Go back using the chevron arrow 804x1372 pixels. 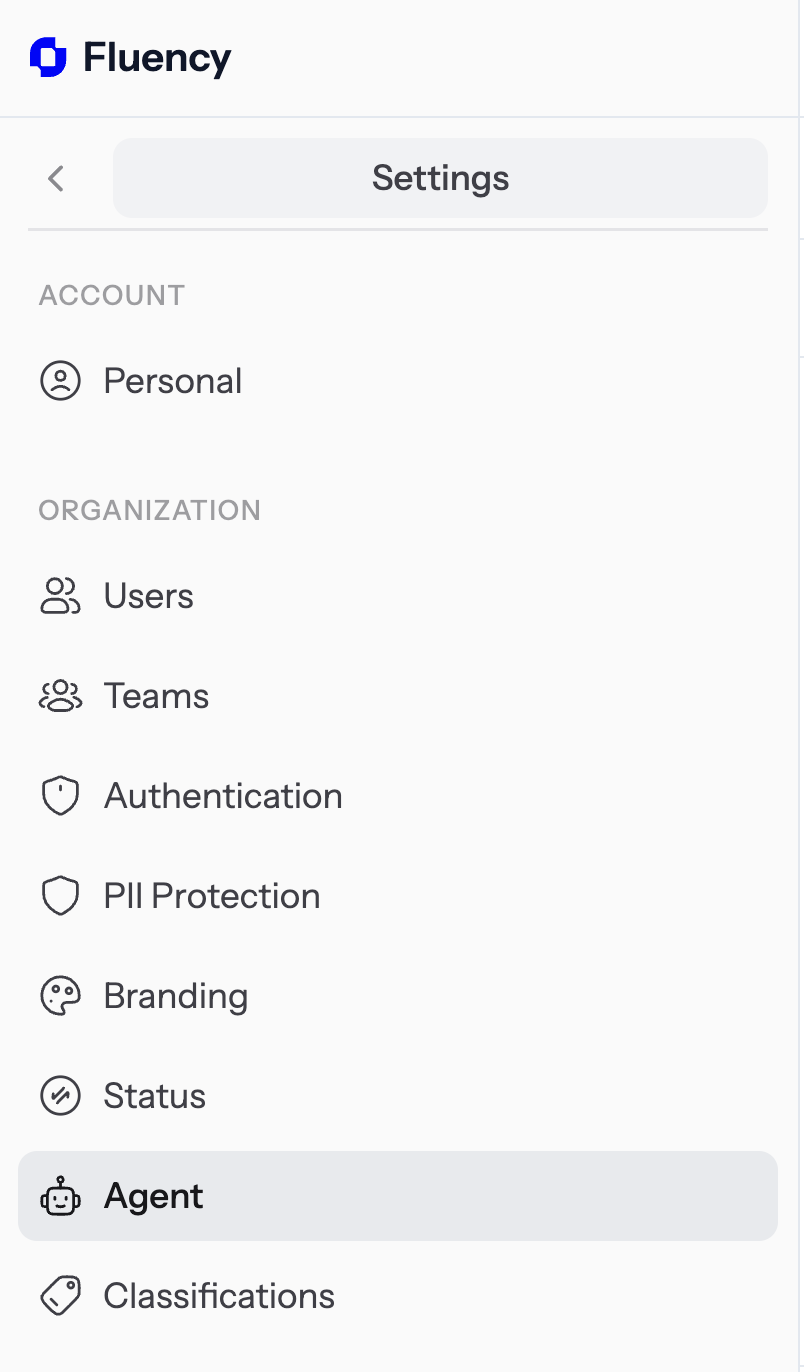click(56, 179)
